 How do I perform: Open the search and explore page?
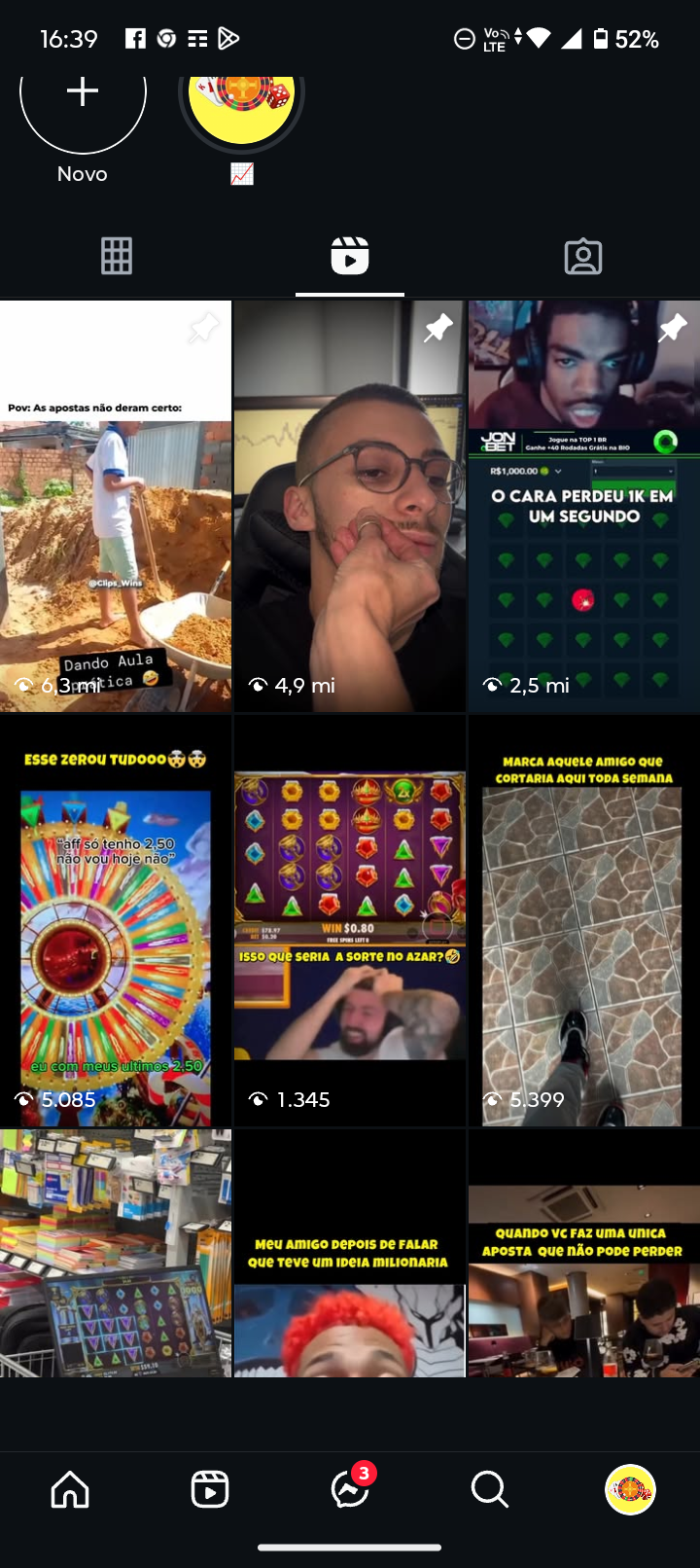click(490, 1489)
